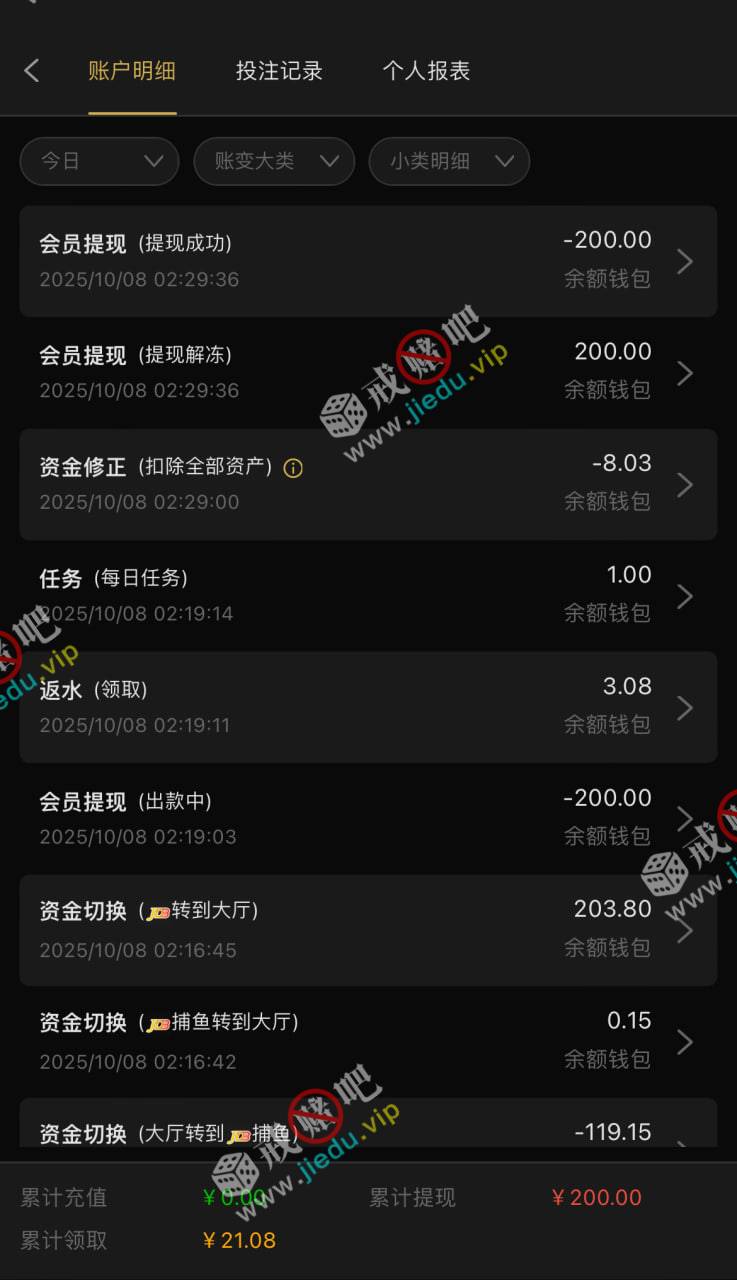Select the 账户明细 tab
Viewport: 737px width, 1280px height.
(132, 71)
